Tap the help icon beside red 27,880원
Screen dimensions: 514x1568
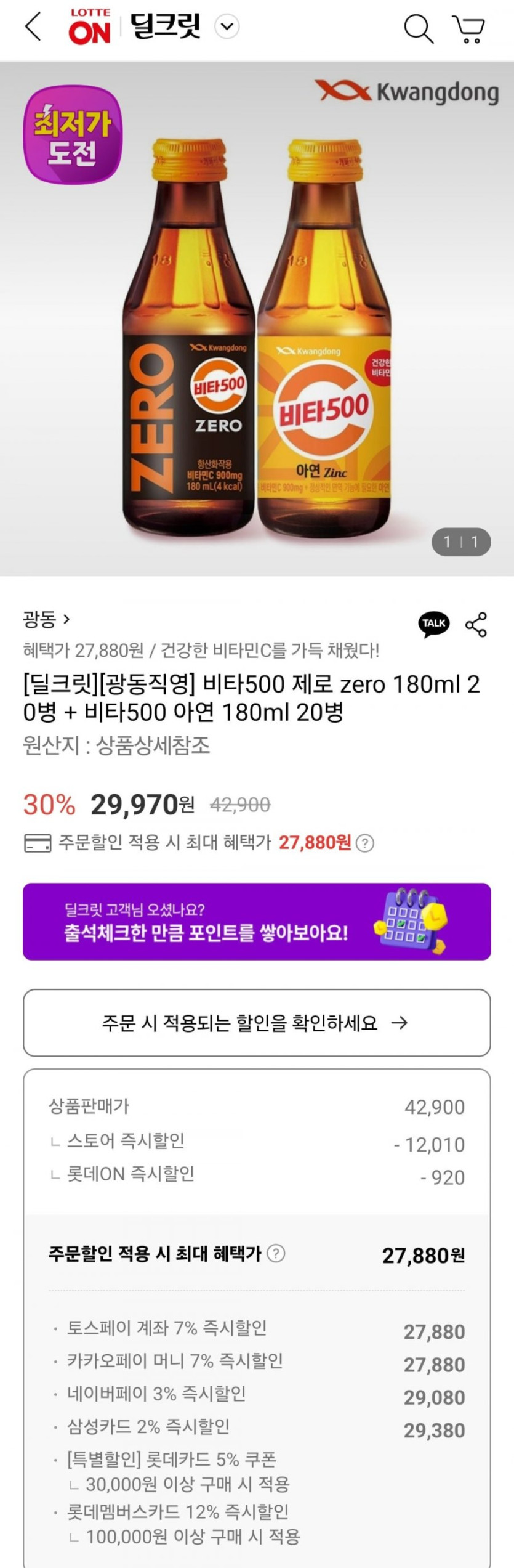[x=365, y=843]
